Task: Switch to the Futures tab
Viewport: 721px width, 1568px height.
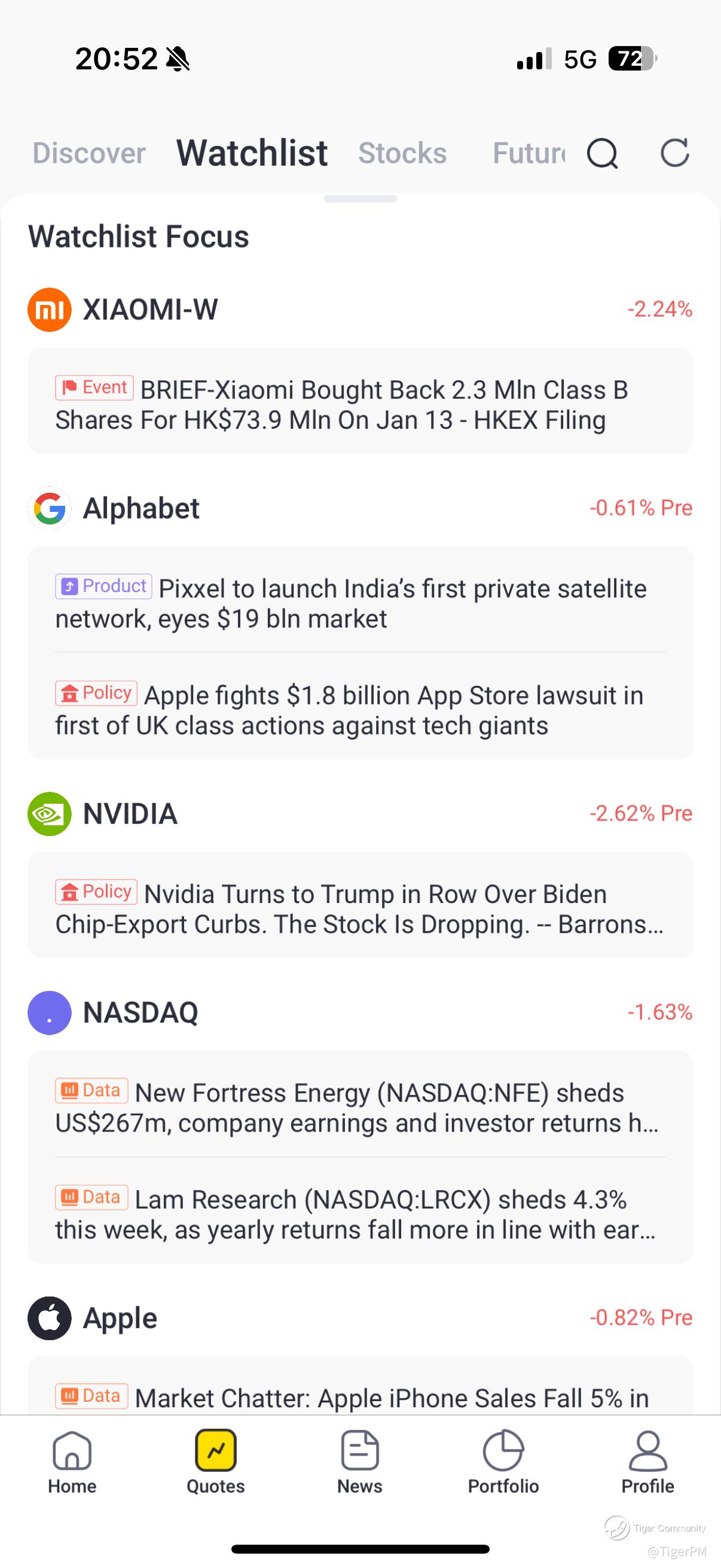Action: [528, 152]
